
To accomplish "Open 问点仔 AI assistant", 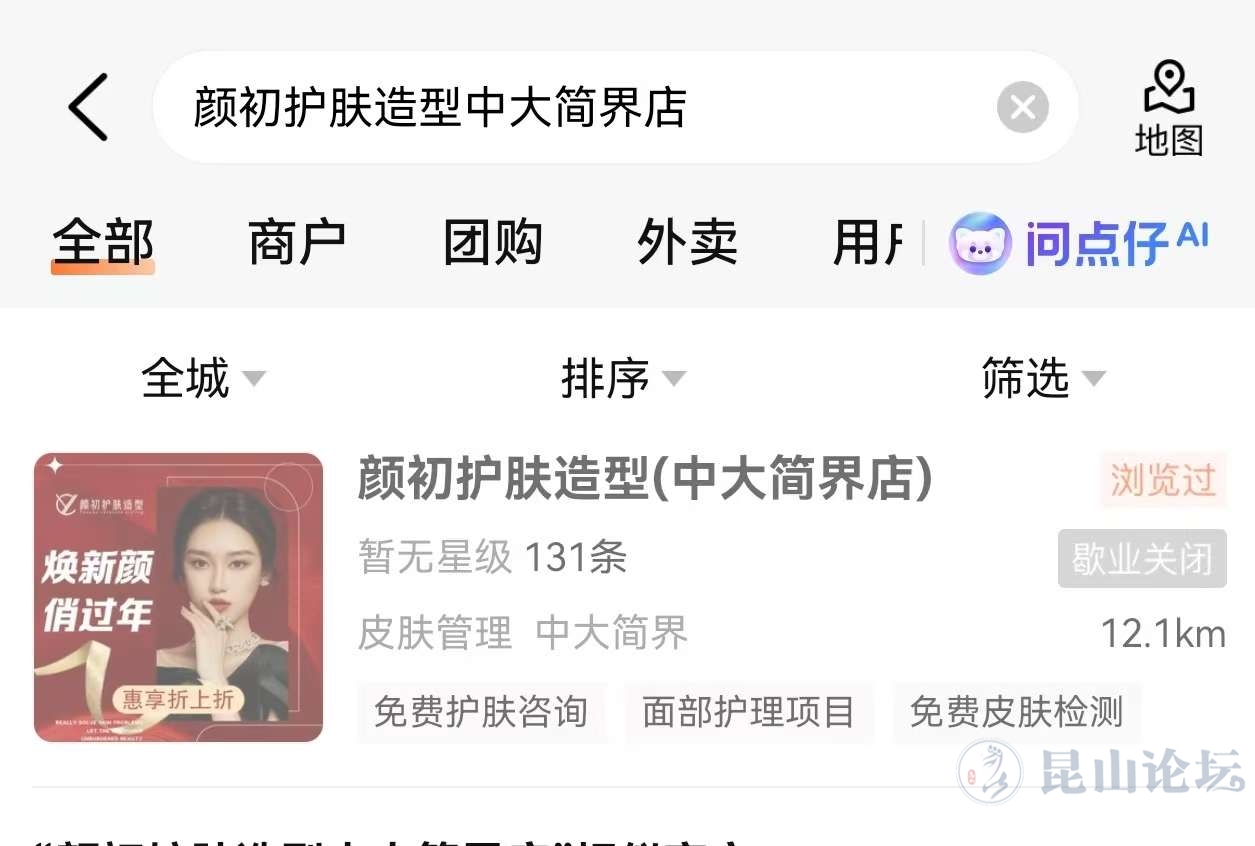I will (1080, 243).
